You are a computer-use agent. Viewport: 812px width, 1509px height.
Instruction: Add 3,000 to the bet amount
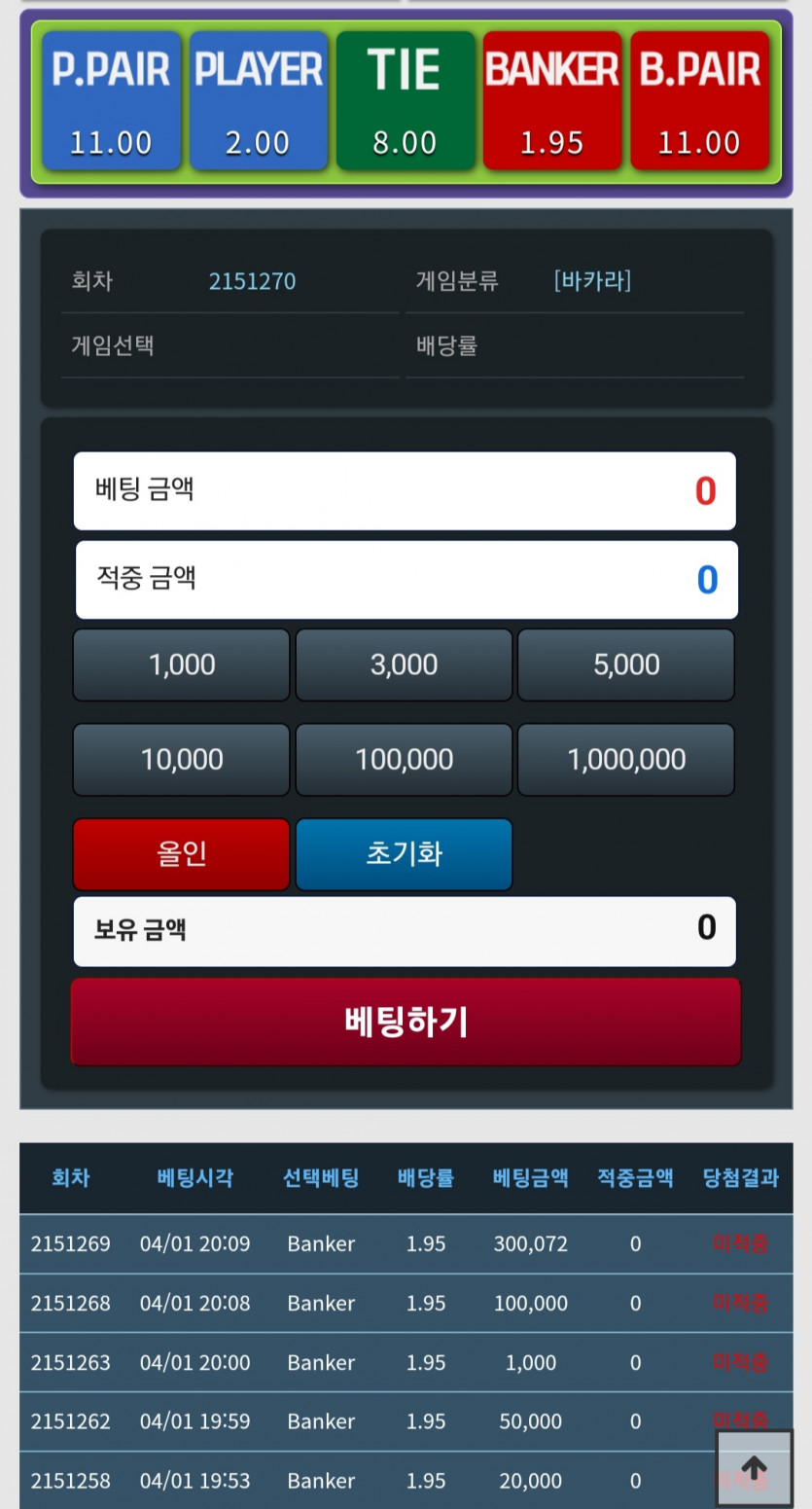click(x=404, y=665)
